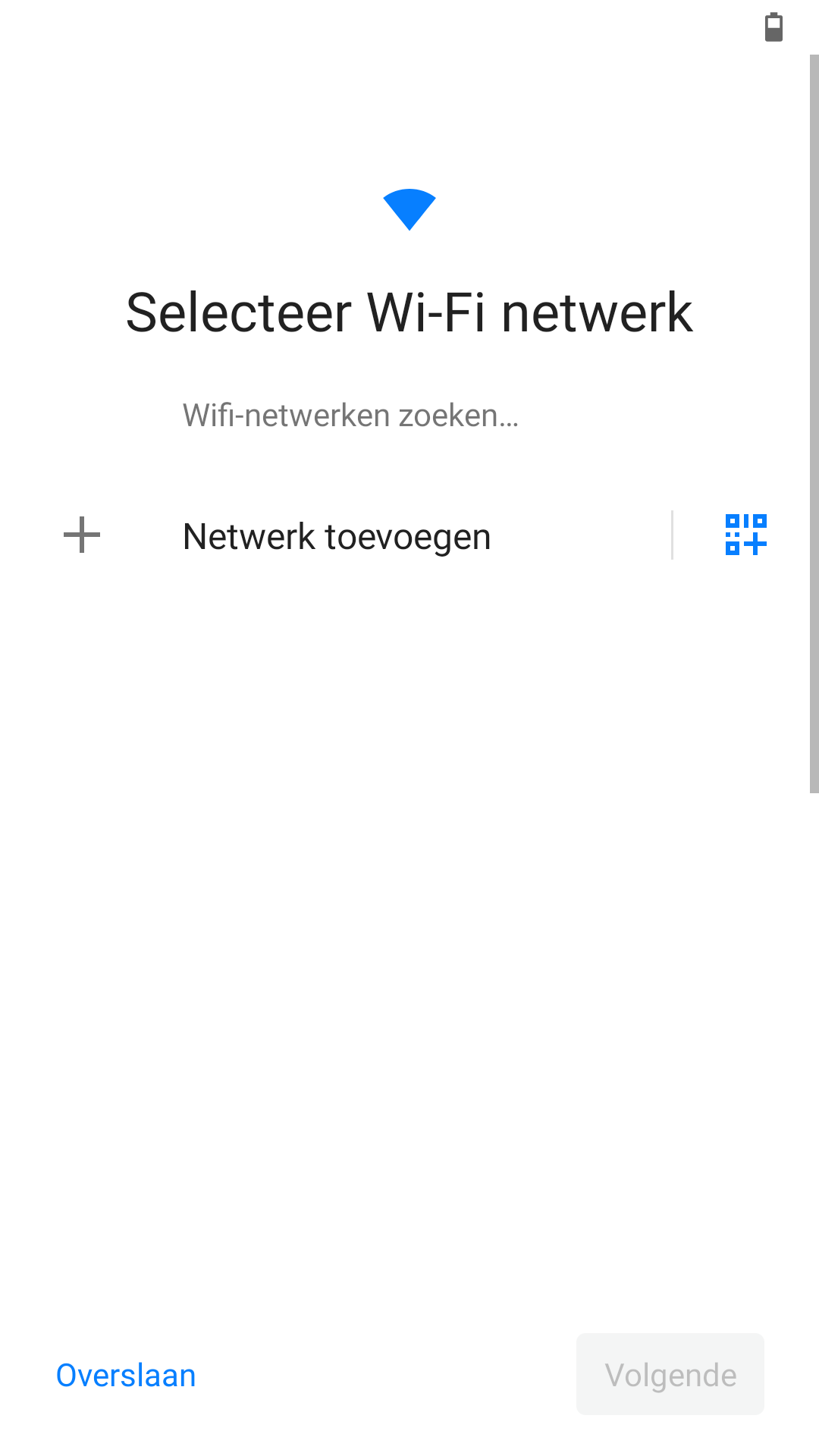Tap the Wifi-netwerken zoeken status text
This screenshot has width=819, height=1456.
click(x=350, y=415)
